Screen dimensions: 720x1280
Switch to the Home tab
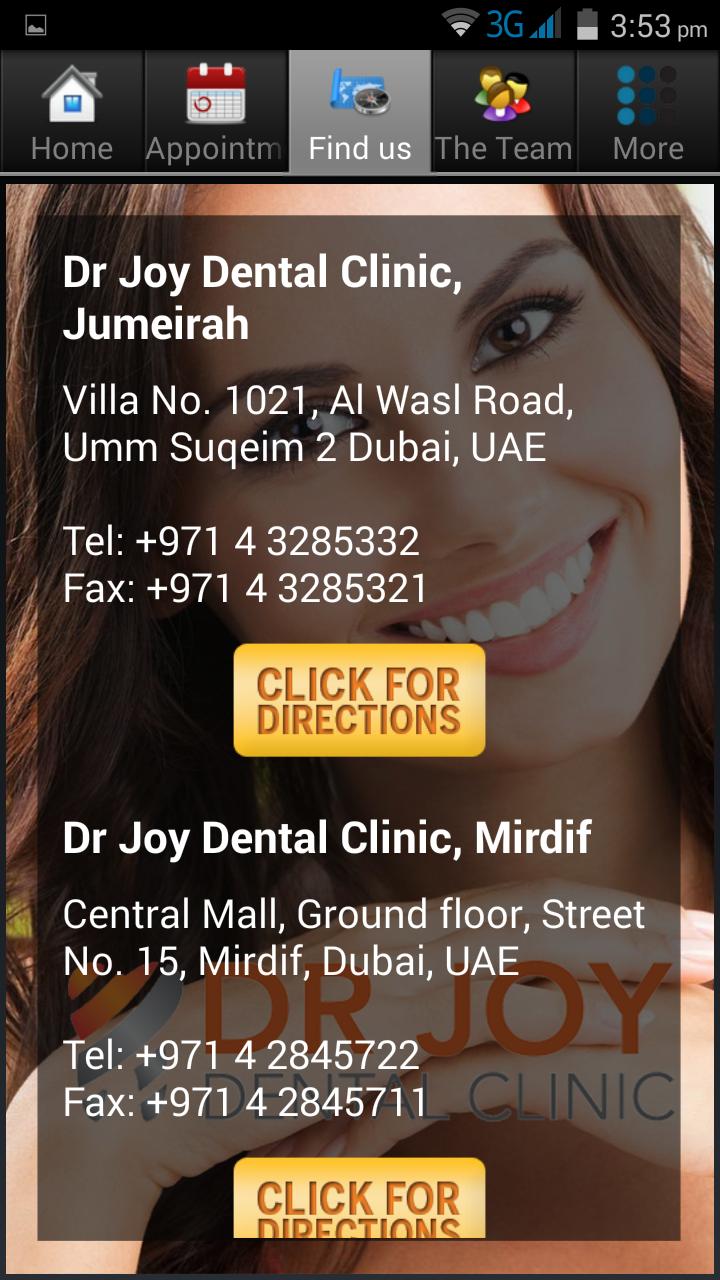click(x=71, y=112)
